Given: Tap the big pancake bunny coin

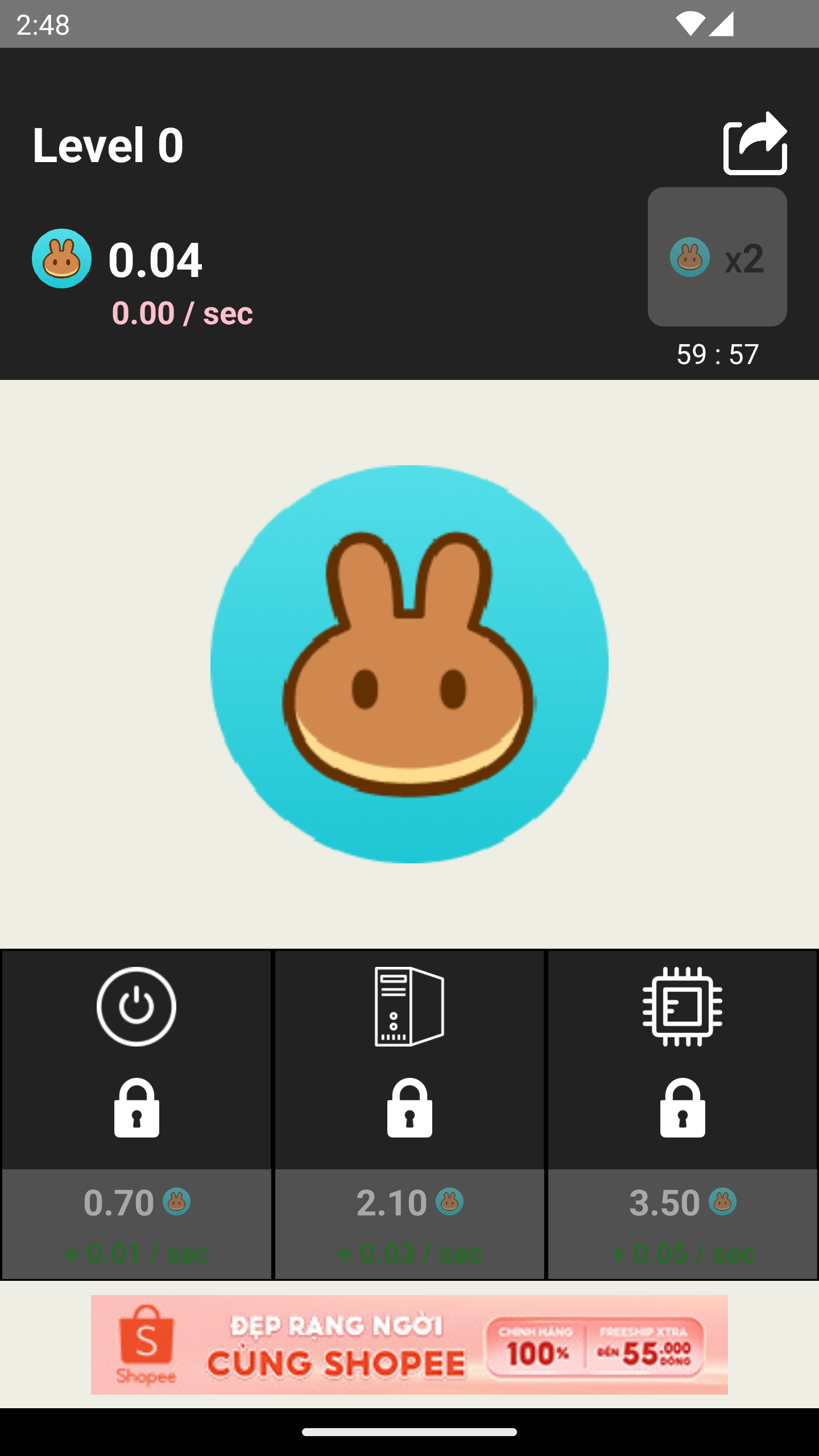Looking at the screenshot, I should point(409,664).
